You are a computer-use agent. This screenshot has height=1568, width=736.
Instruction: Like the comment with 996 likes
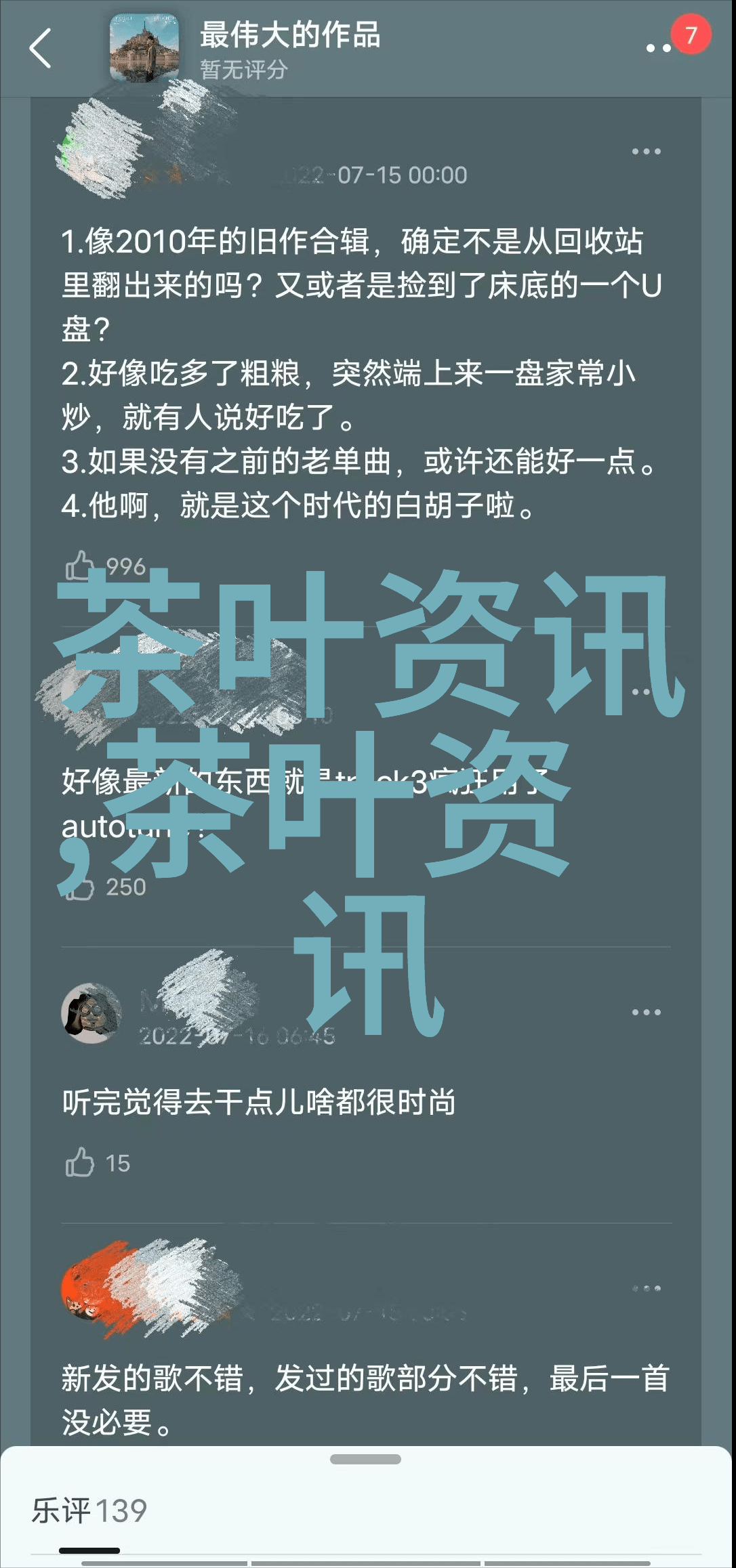point(79,566)
